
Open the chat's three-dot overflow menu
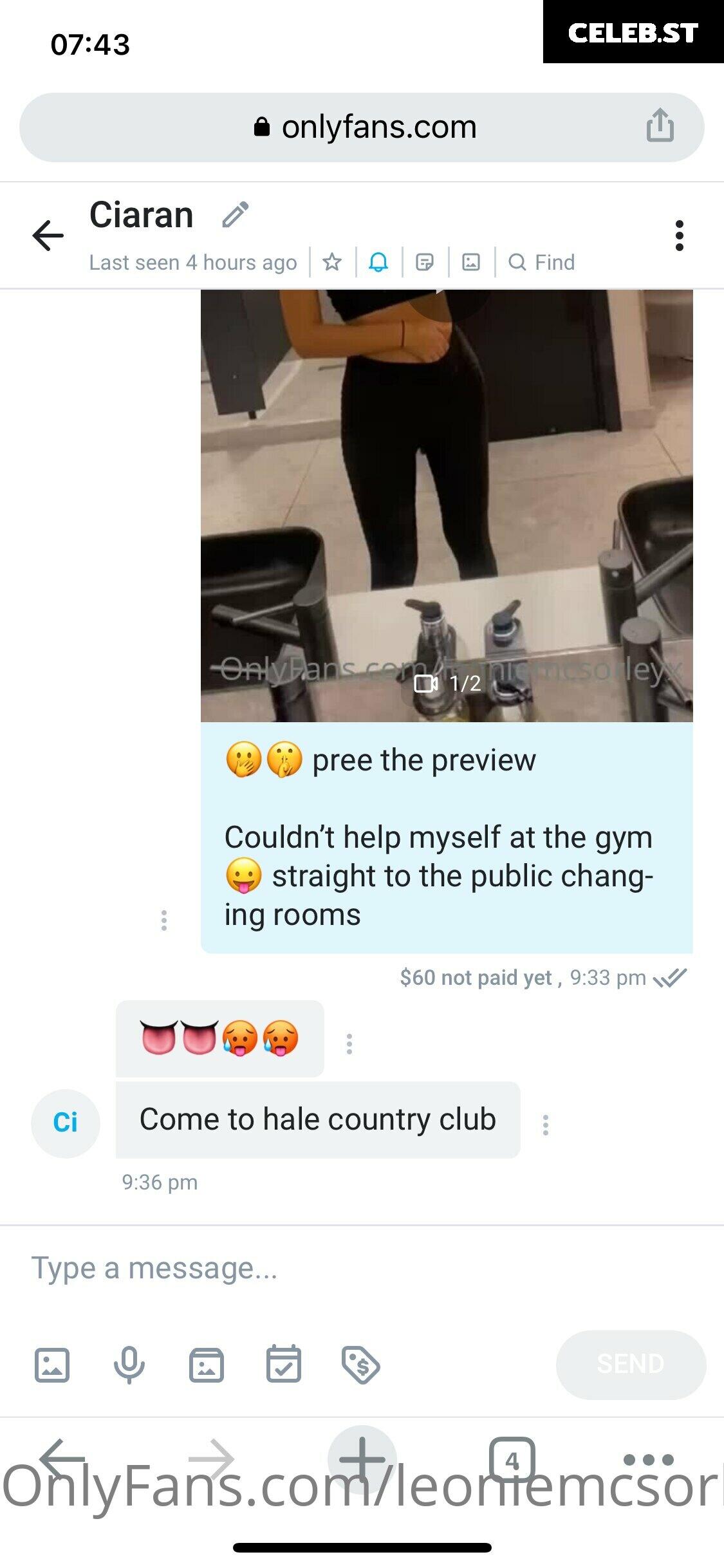[679, 236]
